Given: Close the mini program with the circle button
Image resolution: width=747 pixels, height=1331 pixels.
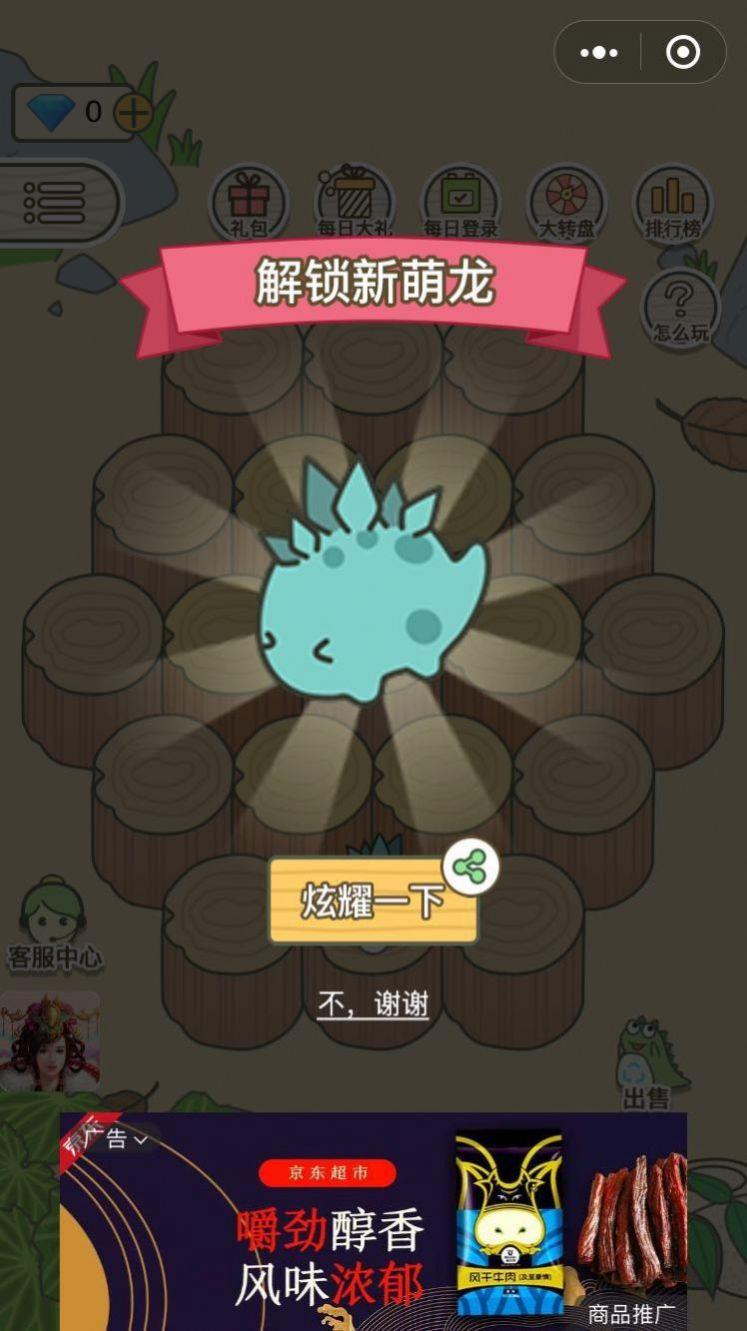Looking at the screenshot, I should point(683,52).
